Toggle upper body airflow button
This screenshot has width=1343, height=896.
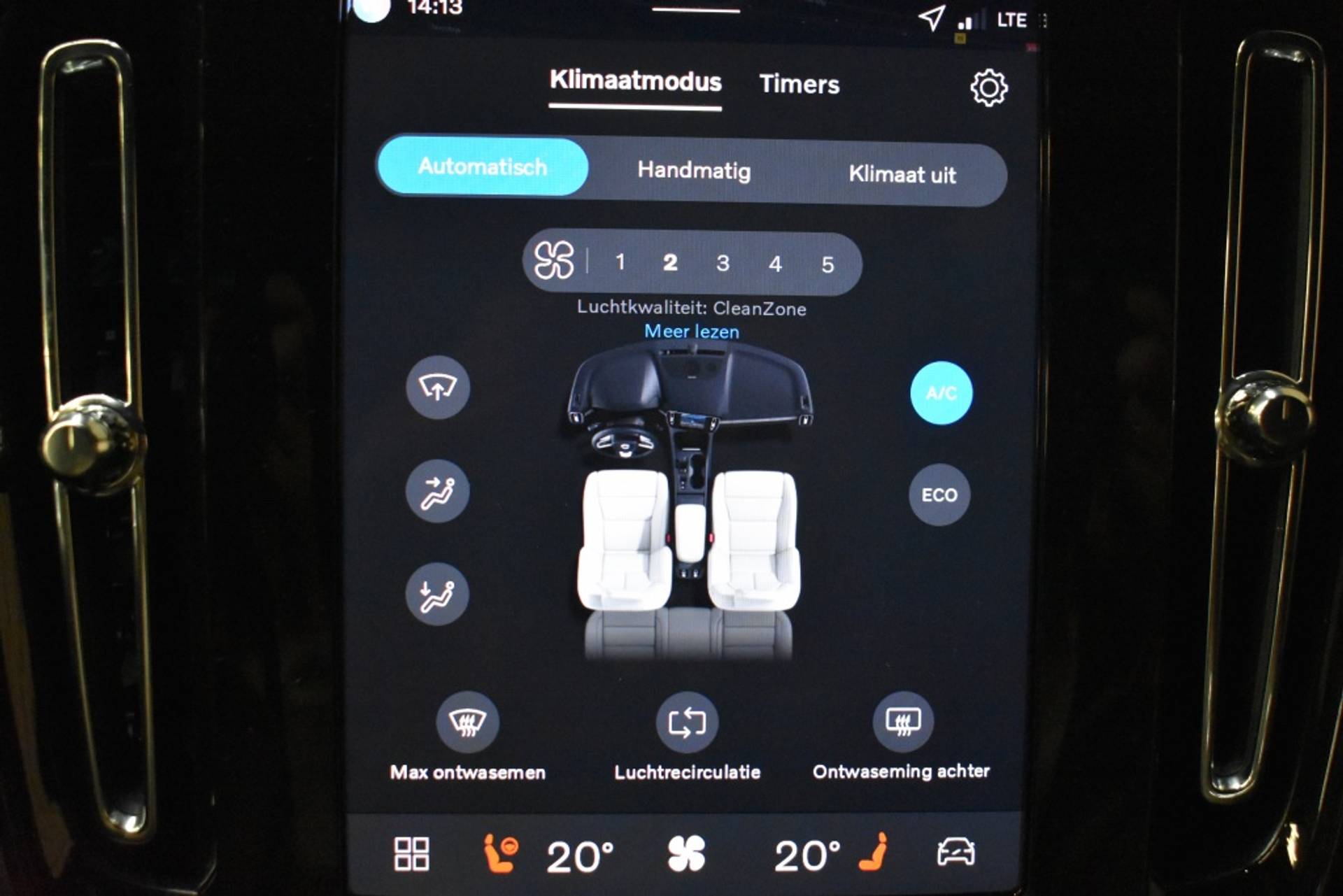click(438, 491)
